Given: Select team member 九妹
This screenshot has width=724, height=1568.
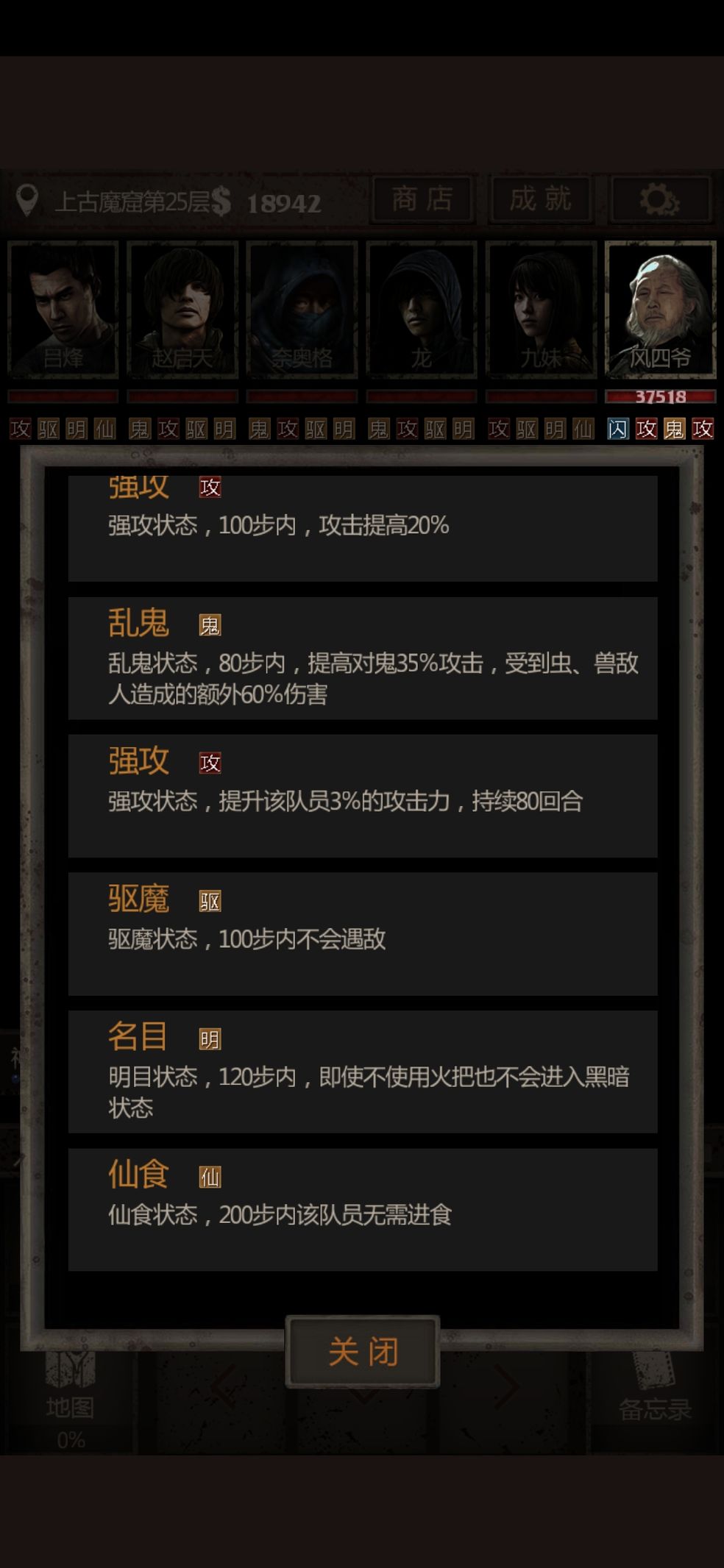Looking at the screenshot, I should click(x=541, y=310).
